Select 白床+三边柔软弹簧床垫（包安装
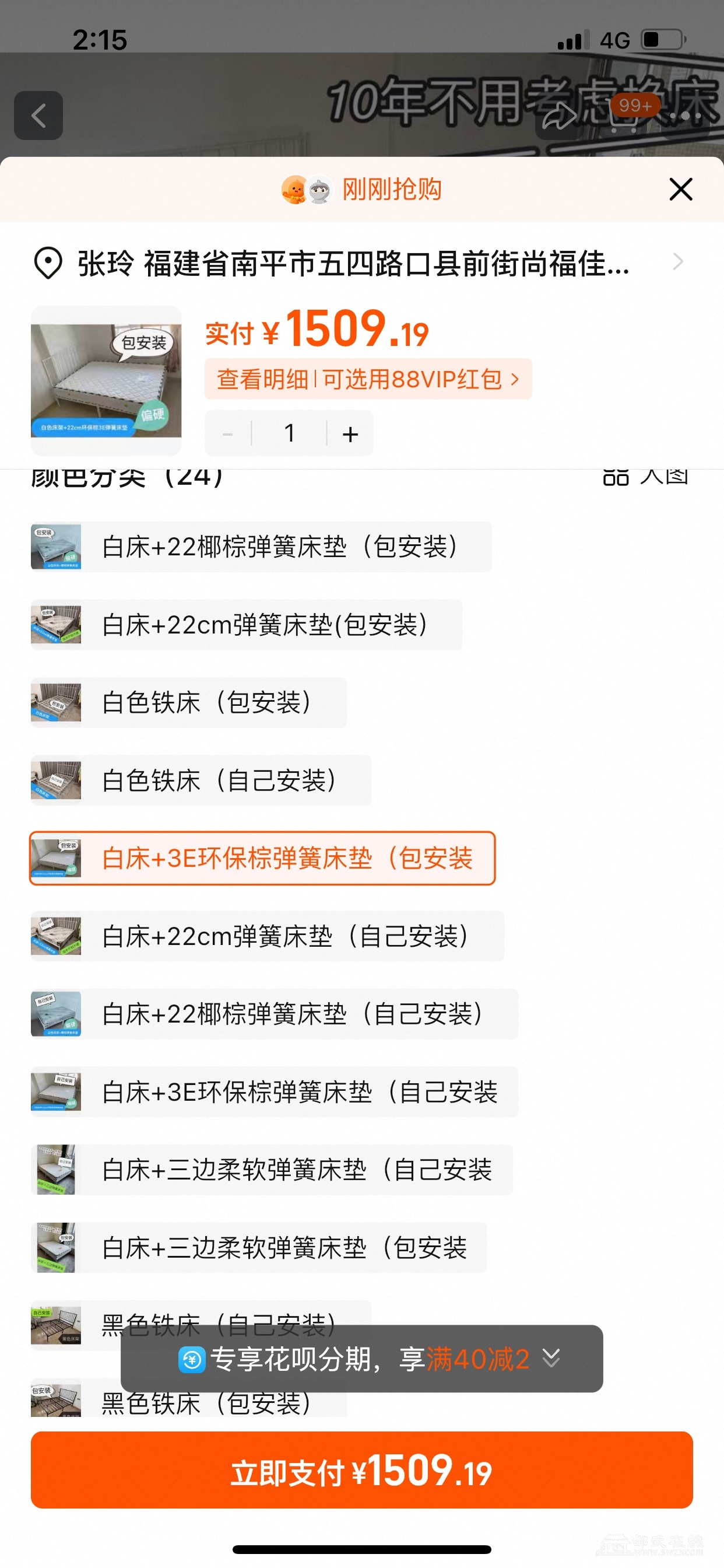Screen dimensions: 724x1568 click(259, 1248)
